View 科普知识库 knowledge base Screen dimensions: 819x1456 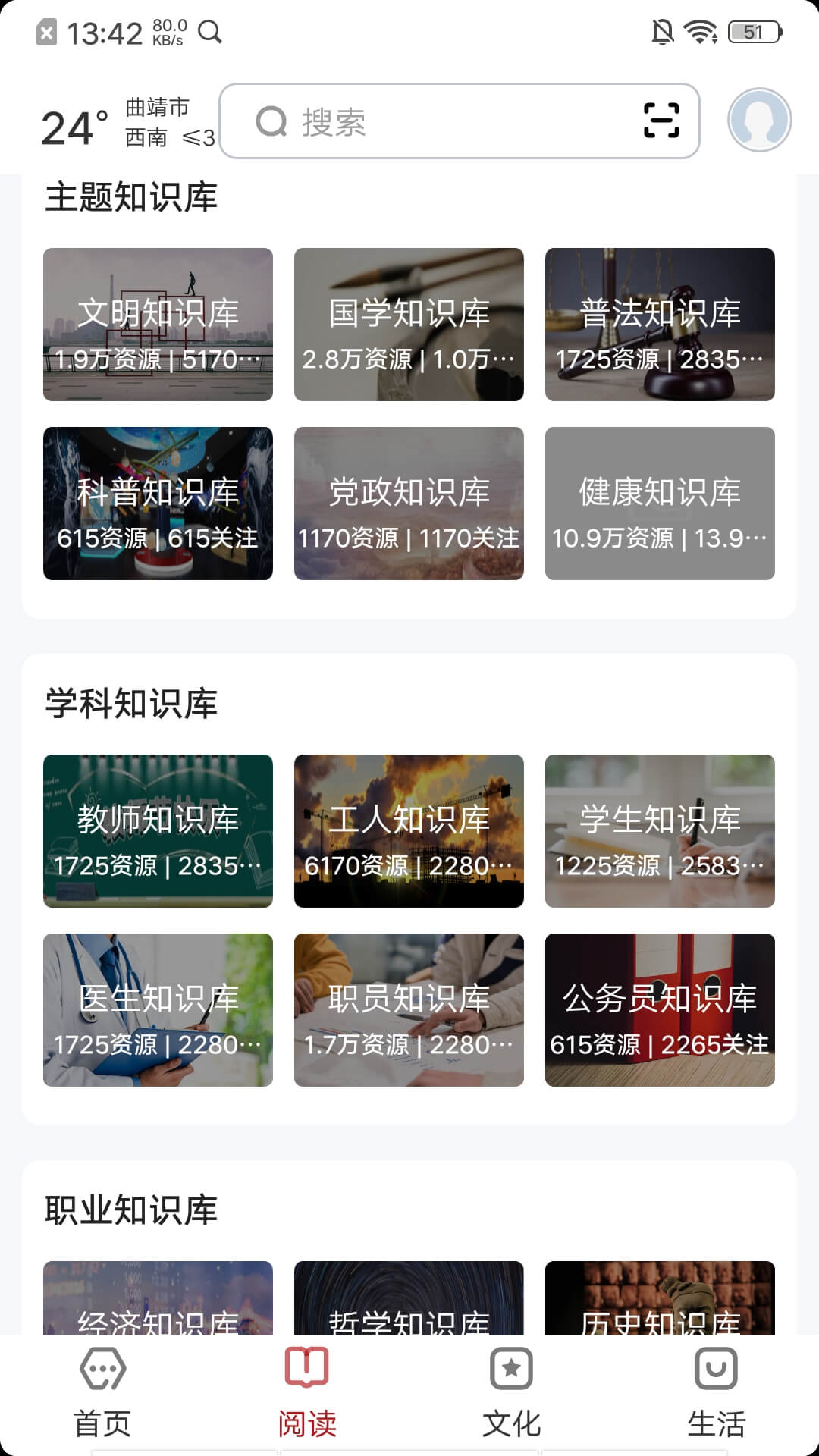click(158, 504)
